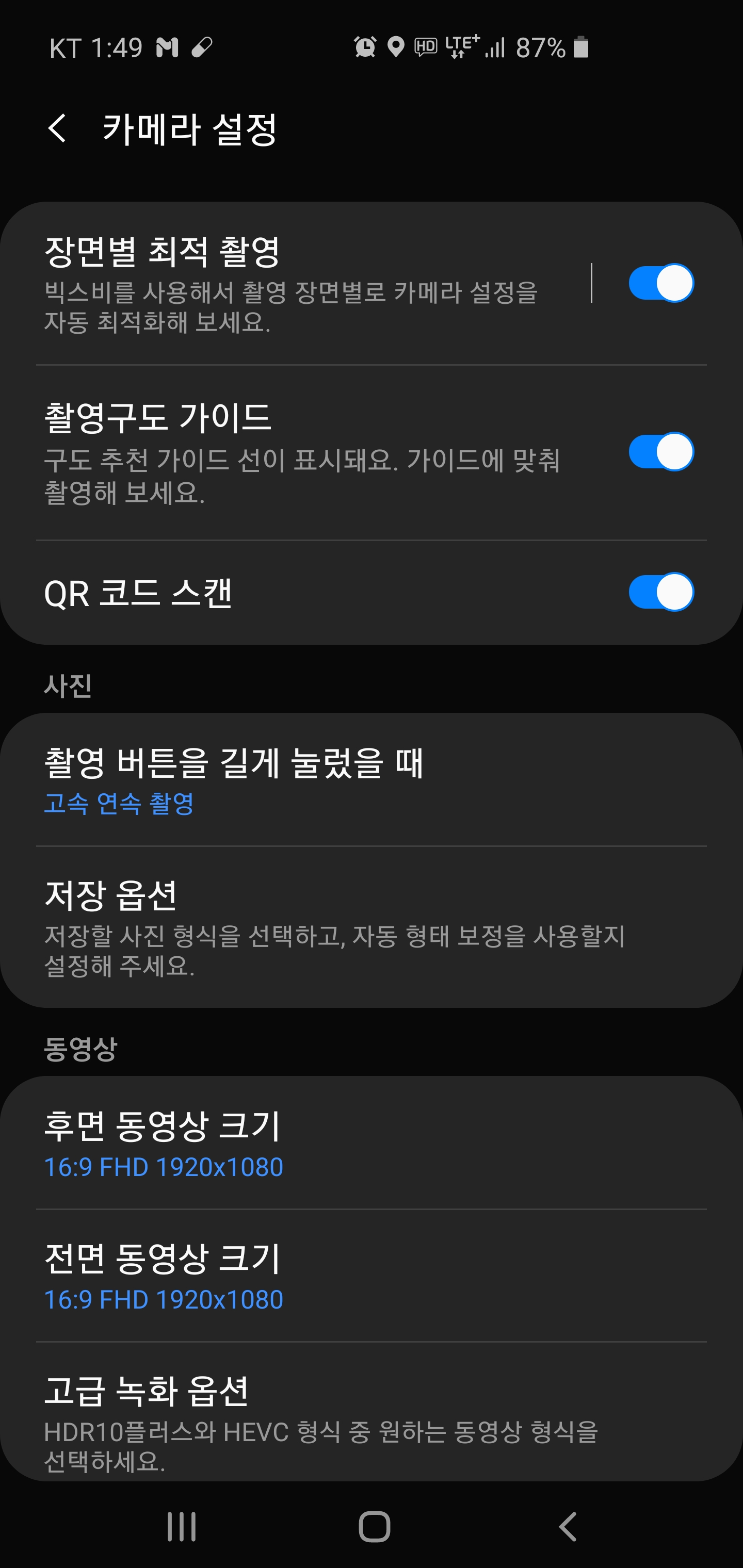
Task: Disable QR 코드 스캔 toggle
Action: click(661, 592)
